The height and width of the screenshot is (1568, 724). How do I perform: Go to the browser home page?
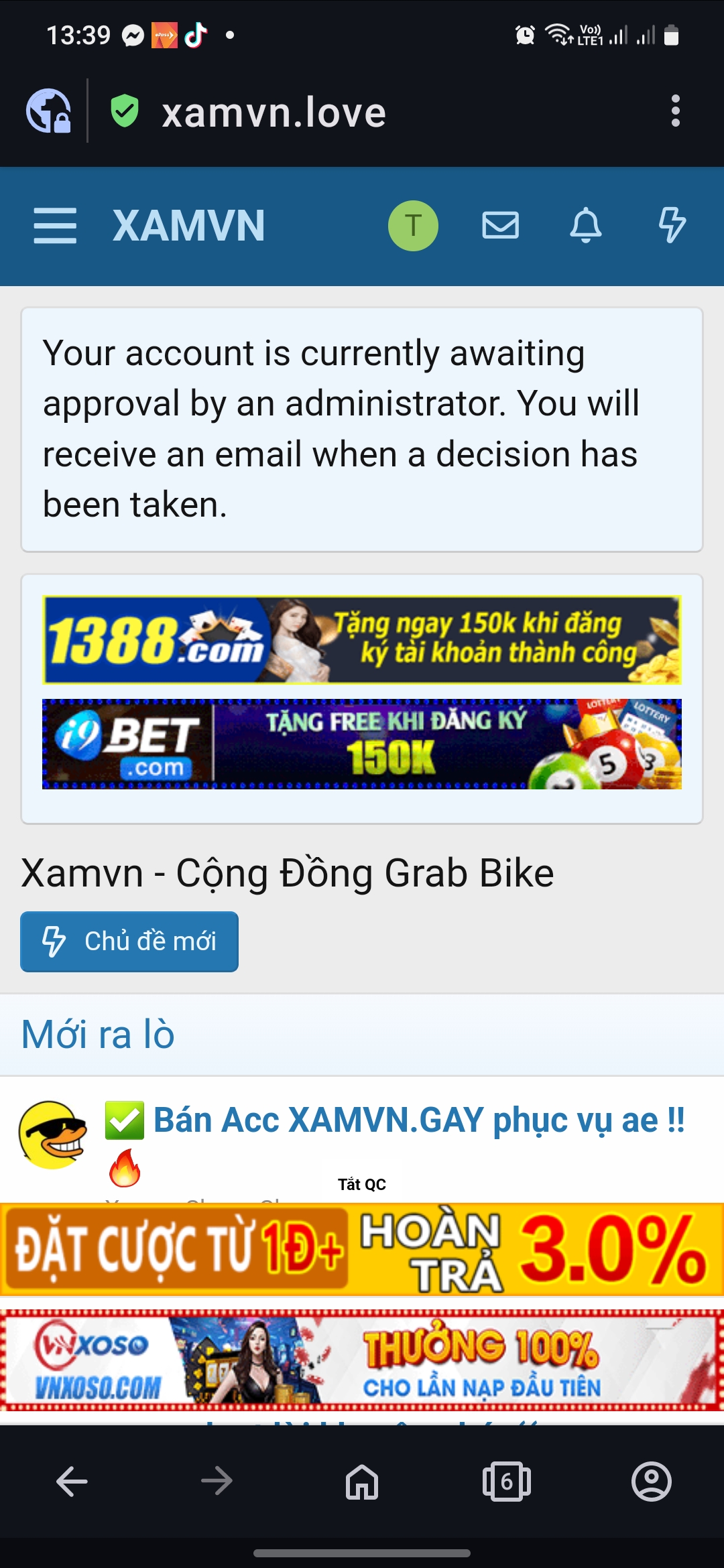(362, 1481)
